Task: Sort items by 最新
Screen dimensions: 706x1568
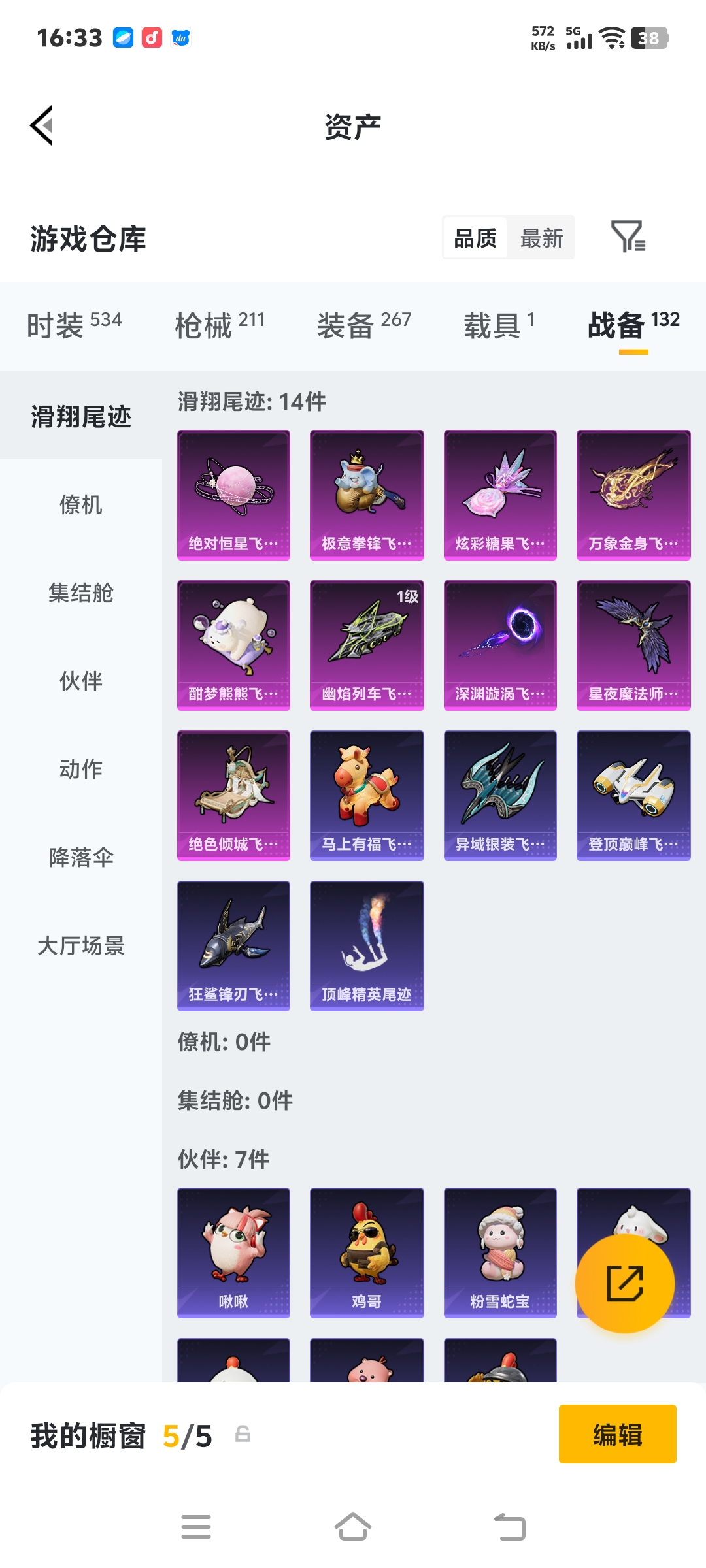Action: click(541, 238)
